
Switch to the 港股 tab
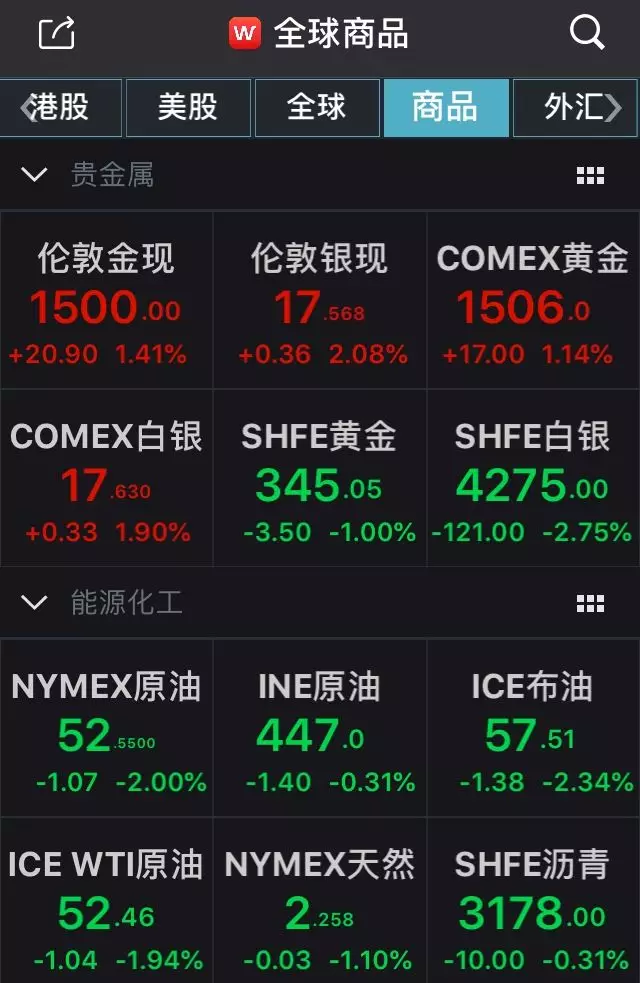click(x=61, y=107)
